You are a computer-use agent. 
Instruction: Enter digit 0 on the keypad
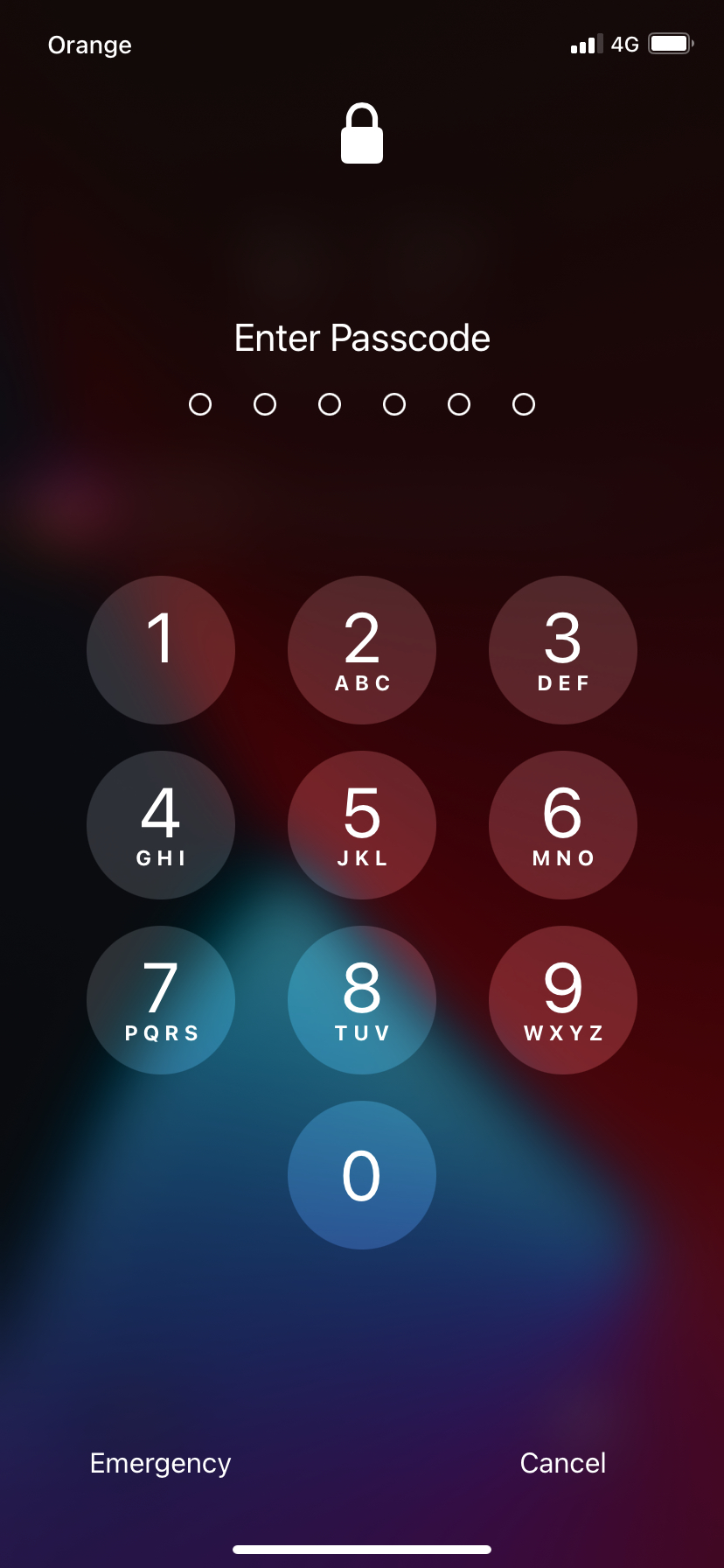point(362,1175)
